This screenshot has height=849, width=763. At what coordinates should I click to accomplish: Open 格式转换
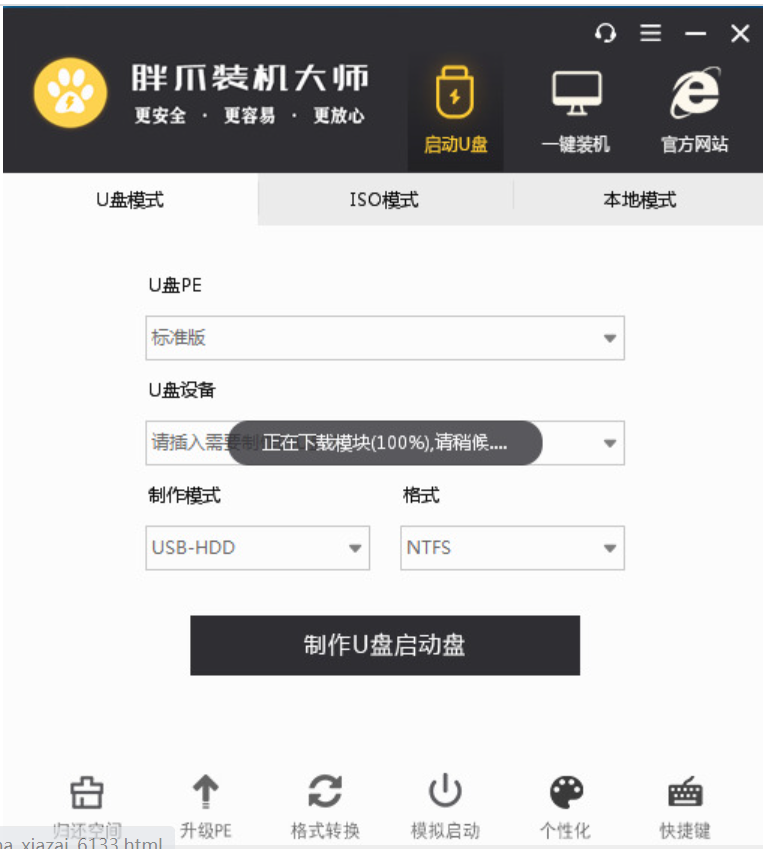point(325,805)
